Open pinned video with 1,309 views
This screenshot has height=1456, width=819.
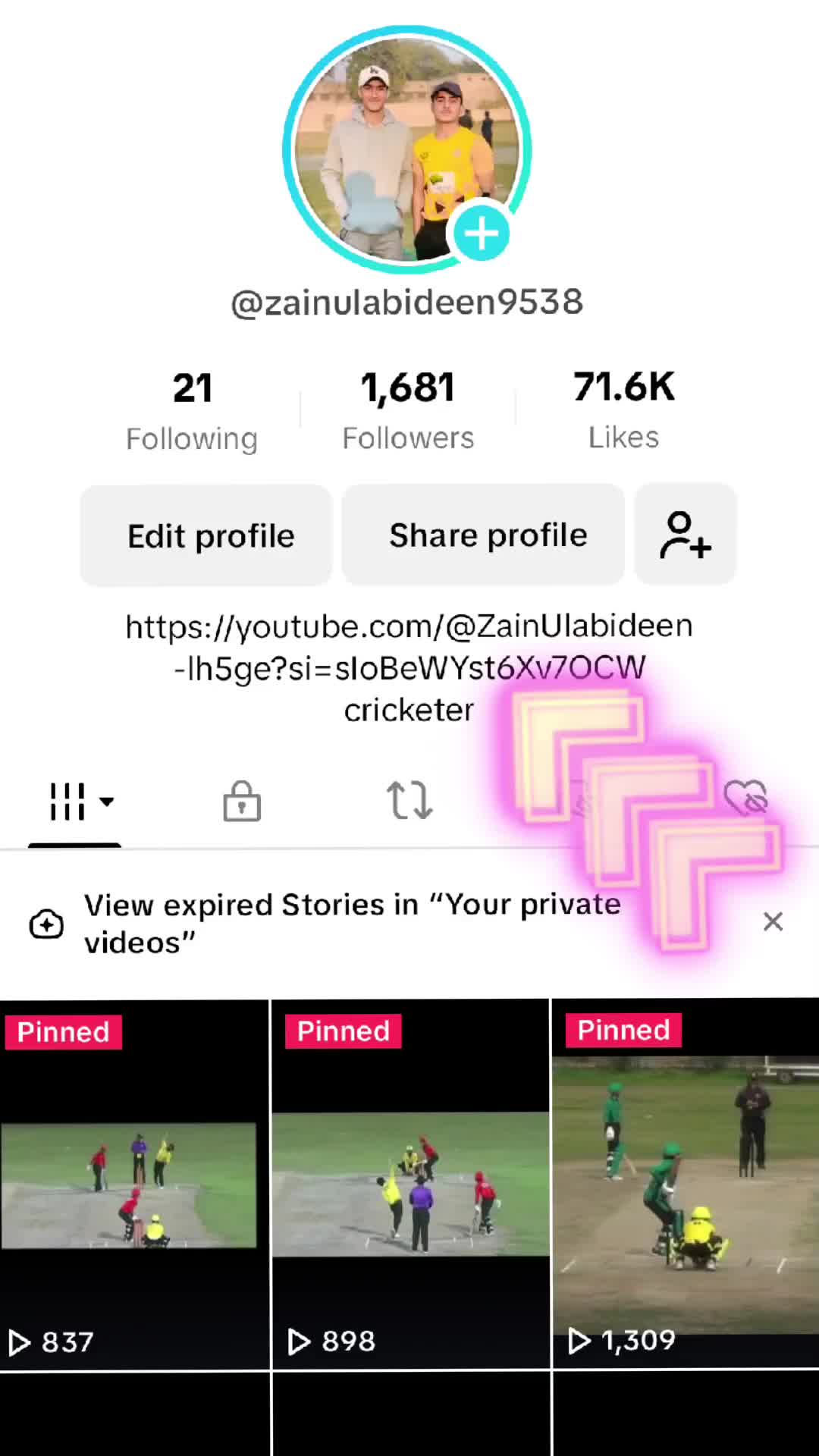686,1185
